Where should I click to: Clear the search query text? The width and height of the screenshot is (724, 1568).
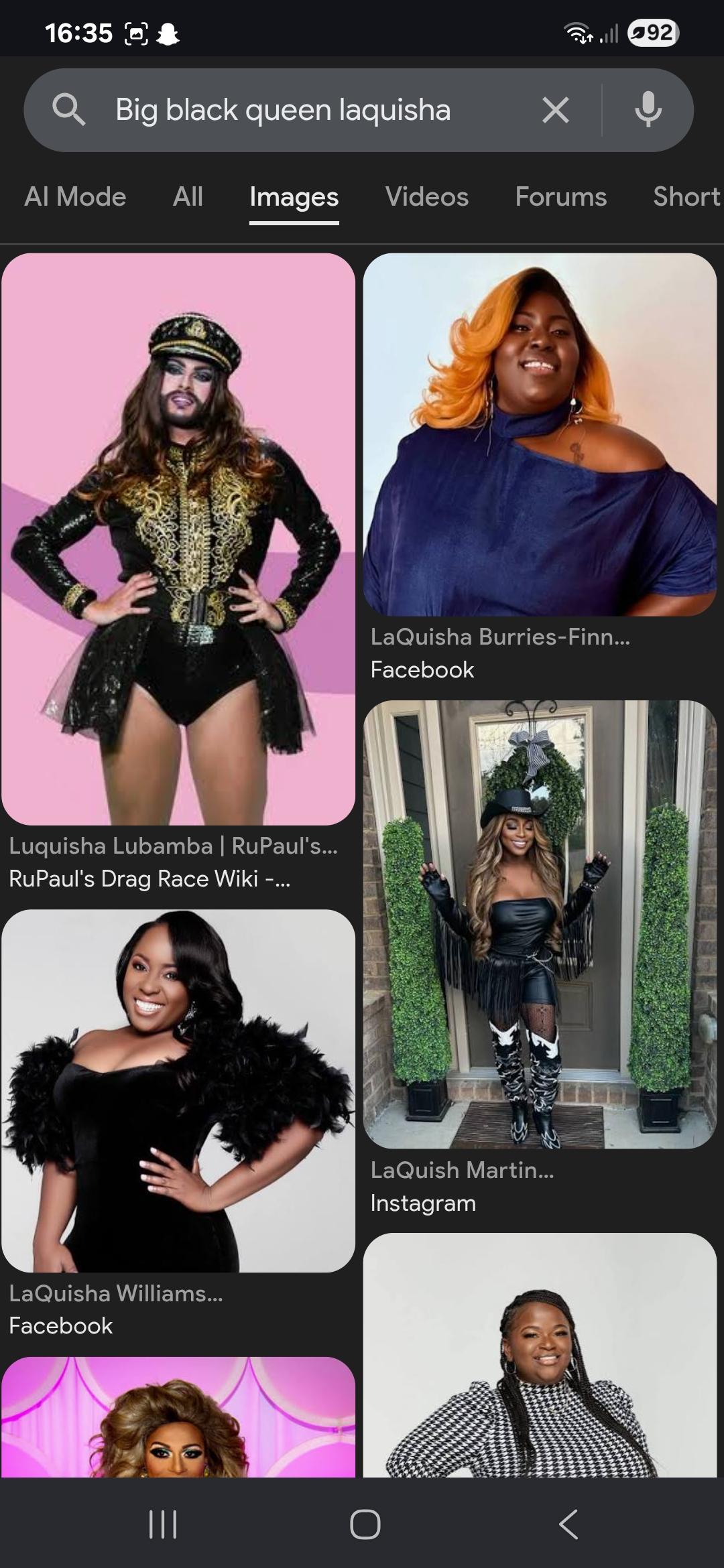click(x=555, y=111)
